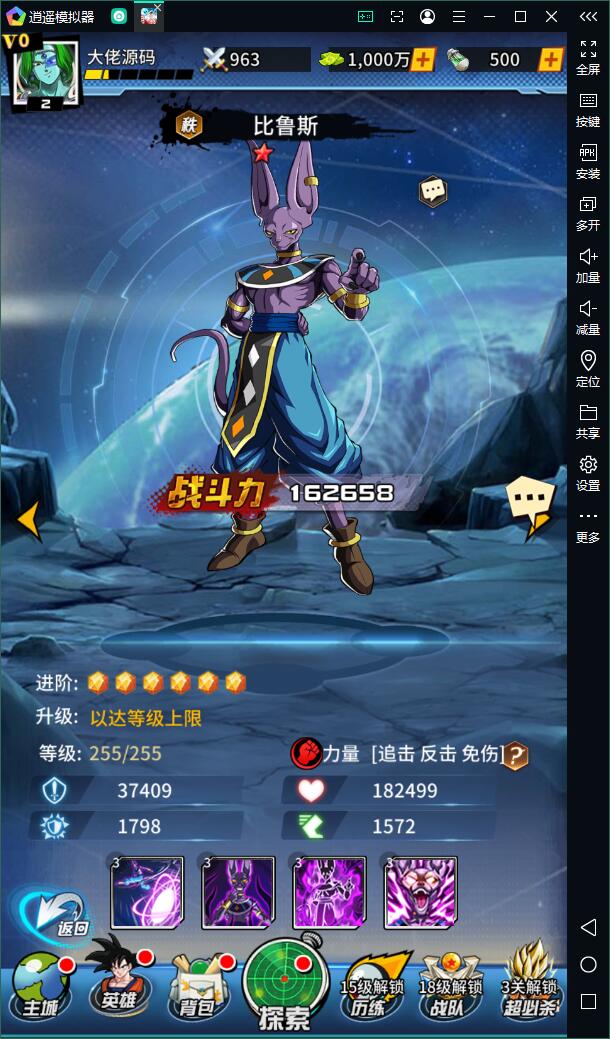View the third skill icon
This screenshot has width=610, height=1039.
tap(329, 892)
